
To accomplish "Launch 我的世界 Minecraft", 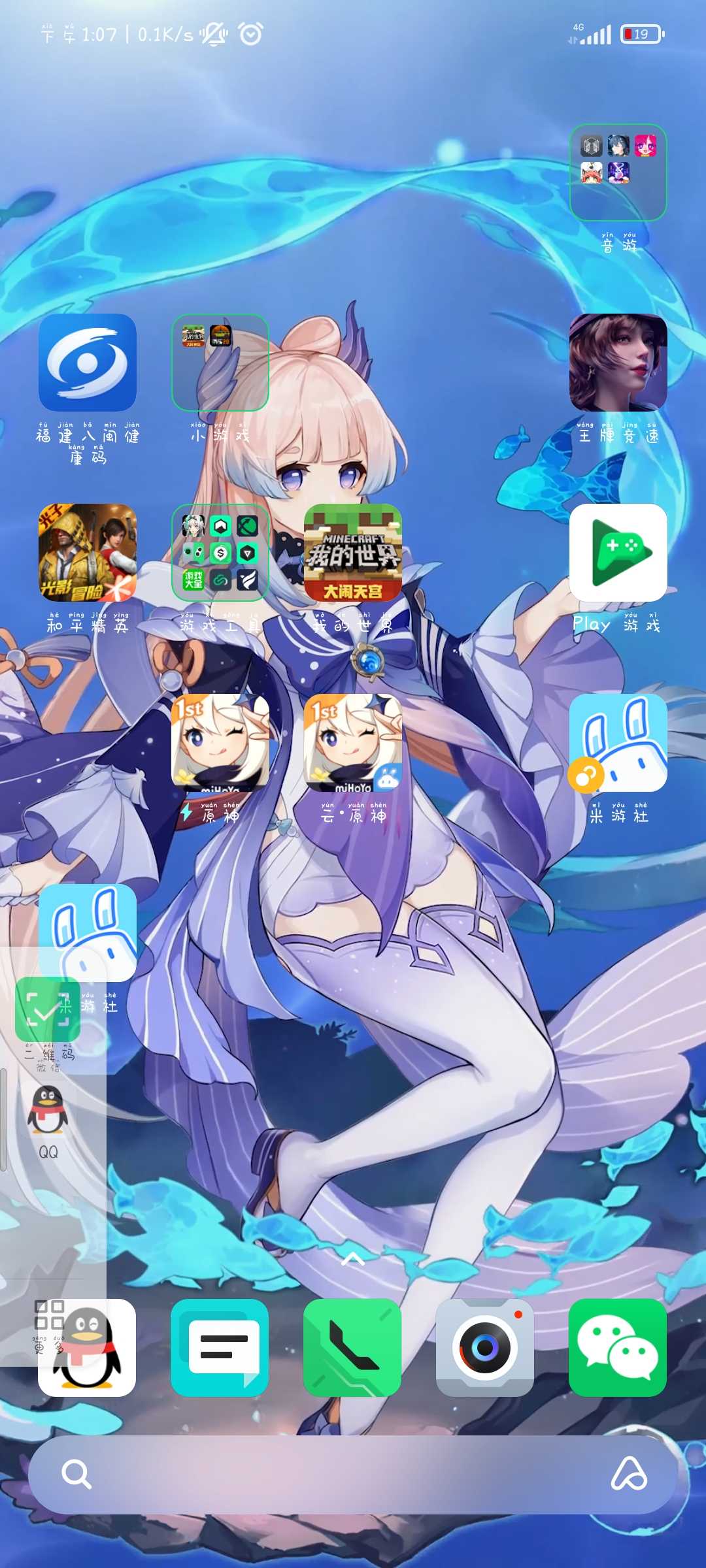I will click(x=353, y=553).
